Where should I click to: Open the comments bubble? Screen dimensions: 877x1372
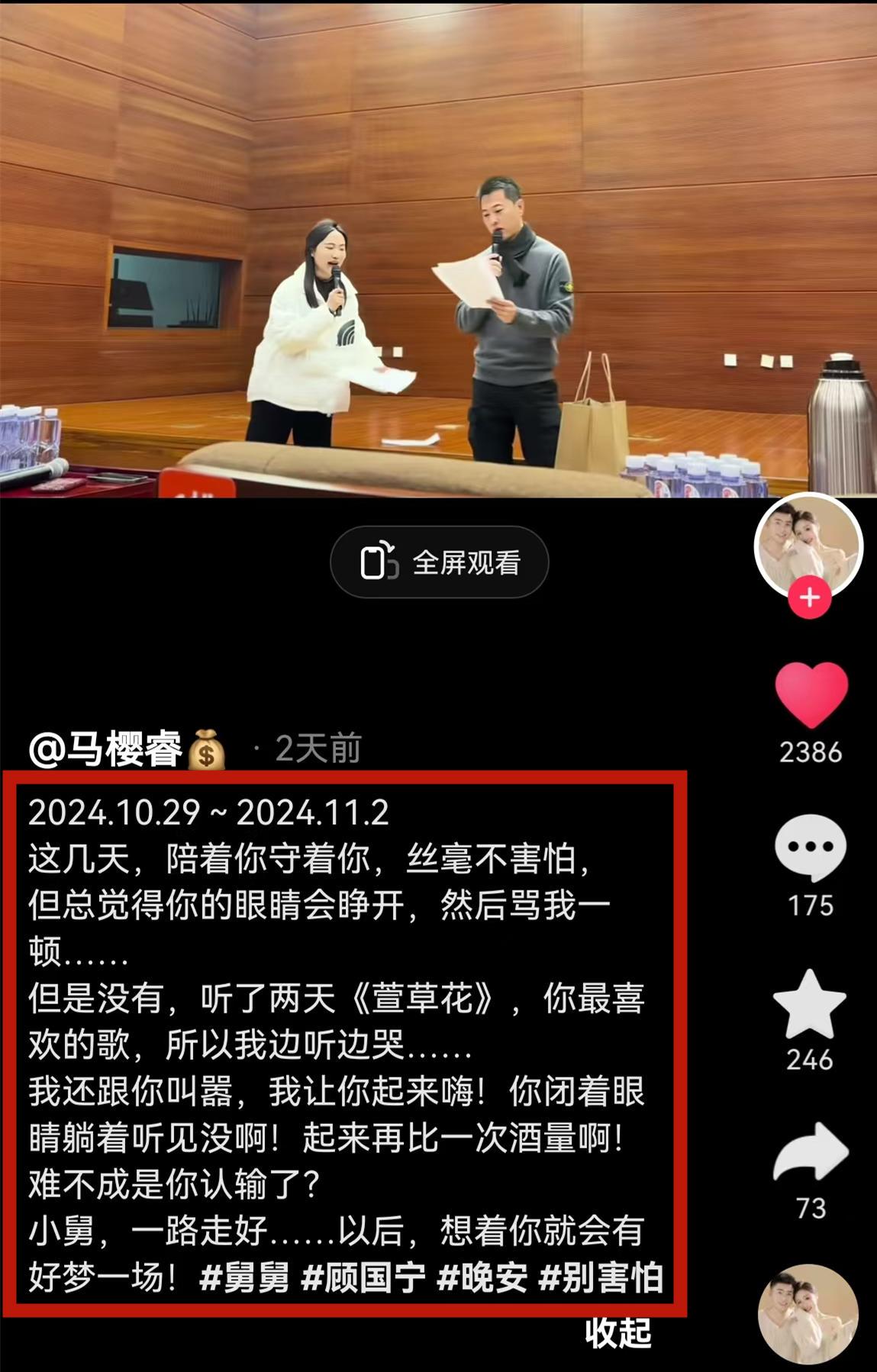810,847
